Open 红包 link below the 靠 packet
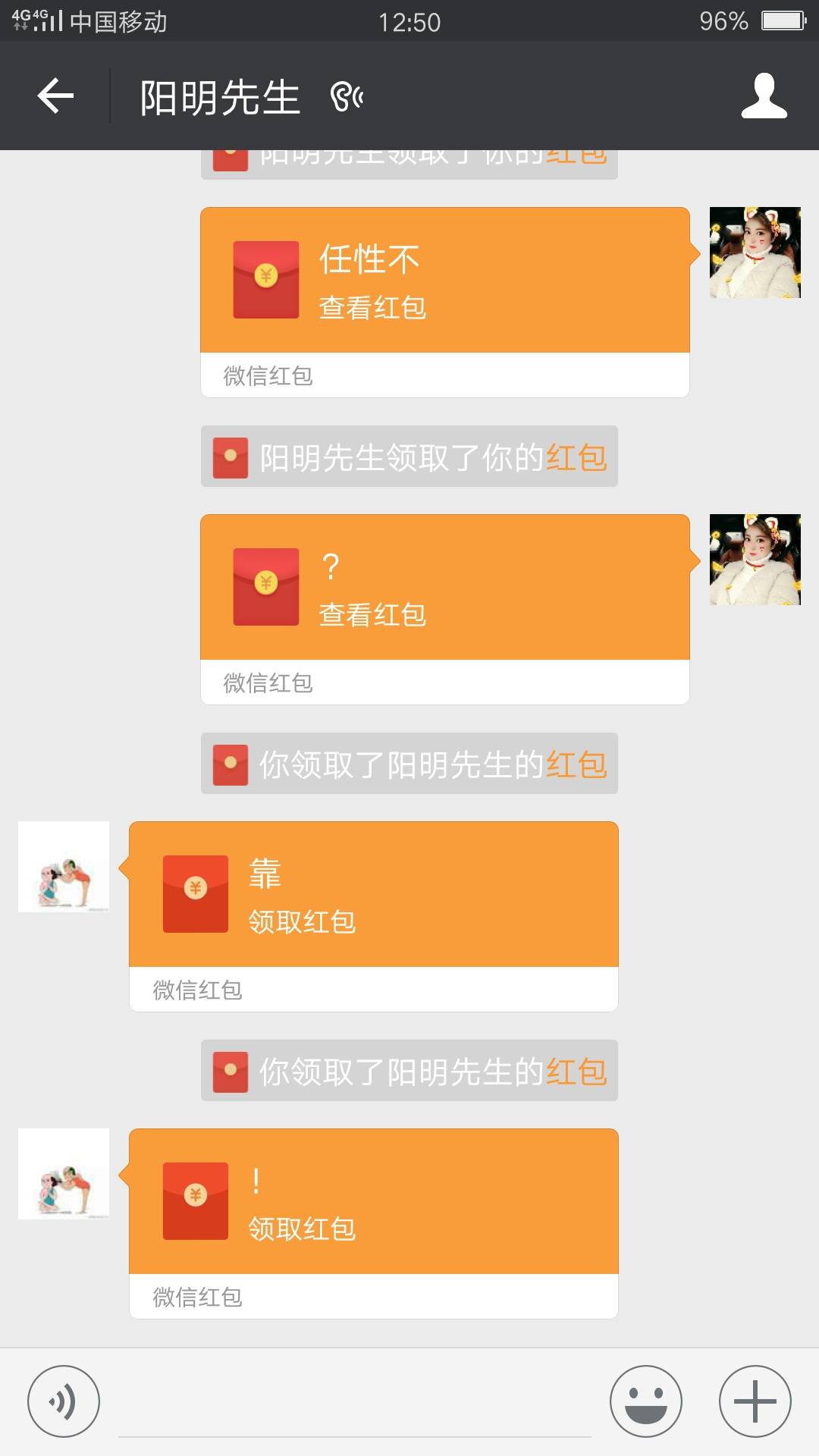Image resolution: width=819 pixels, height=1456 pixels. (576, 1072)
